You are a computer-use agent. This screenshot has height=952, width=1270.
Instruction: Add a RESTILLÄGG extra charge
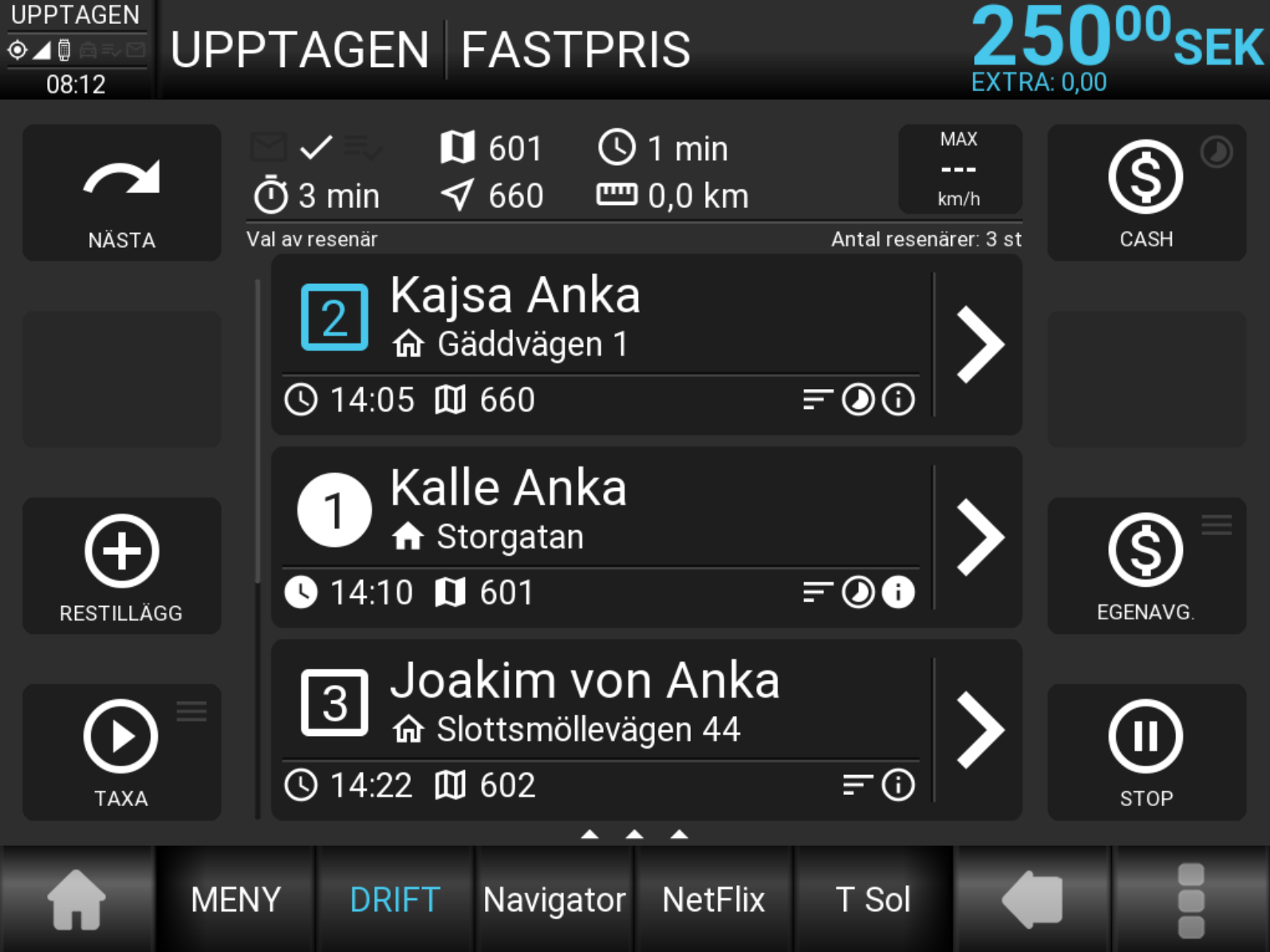[x=121, y=566]
